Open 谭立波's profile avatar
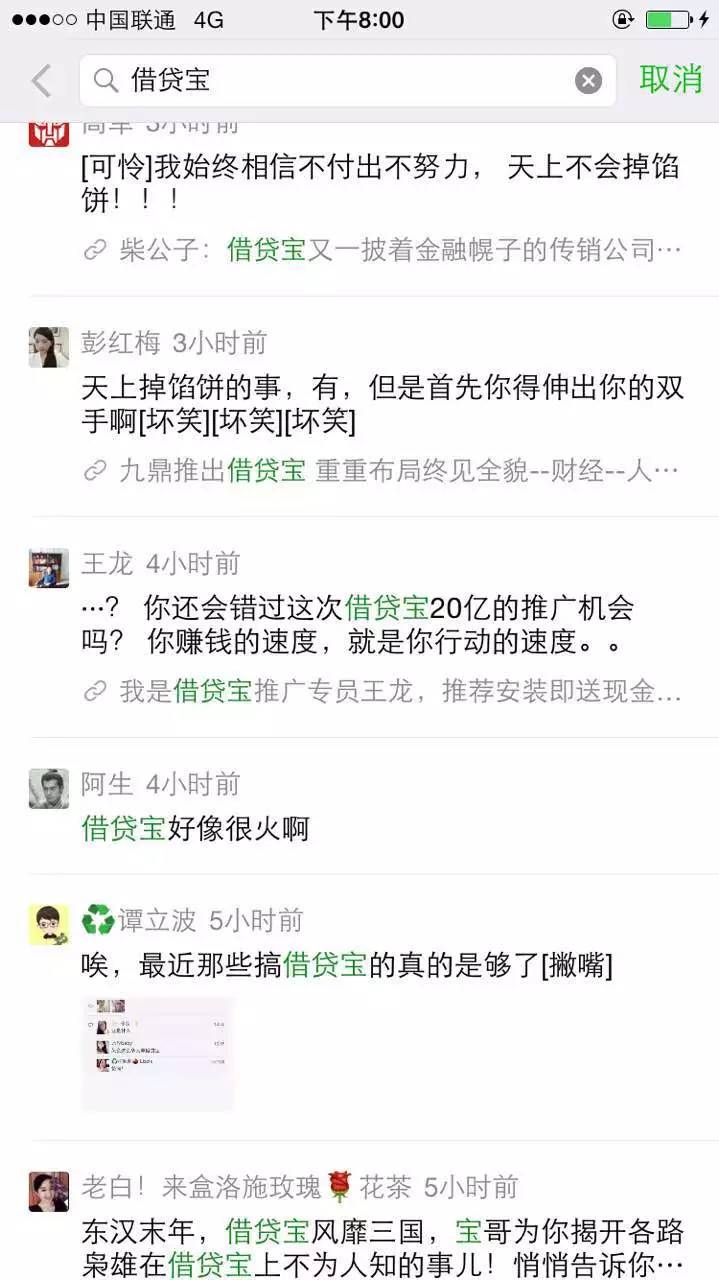Viewport: 719px width, 1280px height. 48,925
